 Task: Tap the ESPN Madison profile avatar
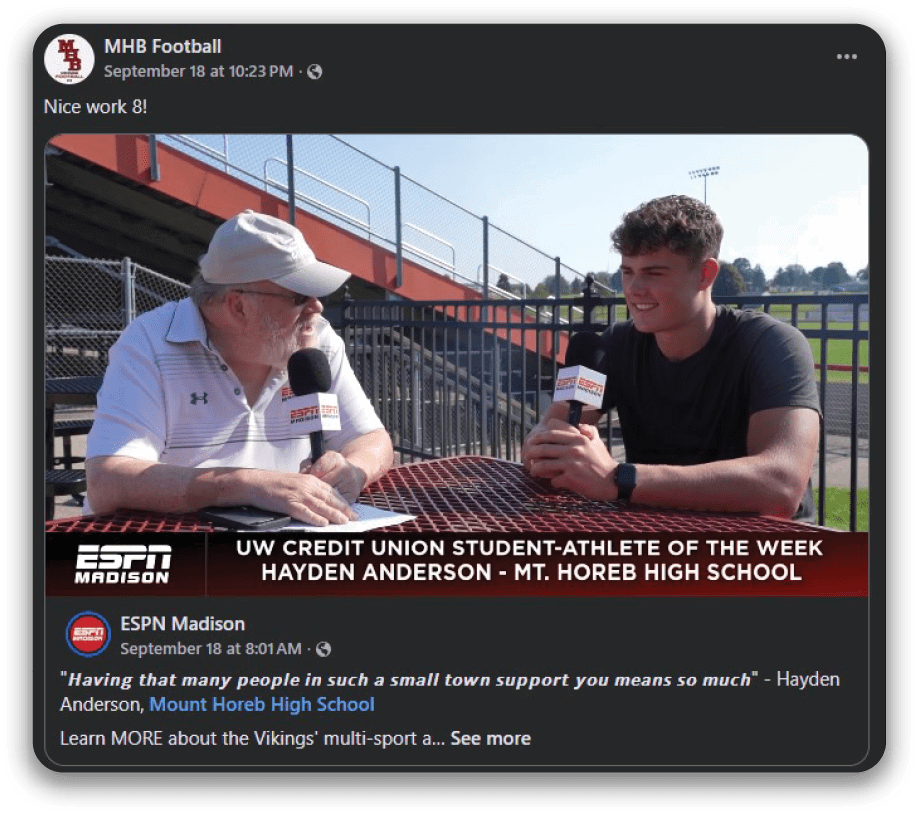tap(88, 635)
